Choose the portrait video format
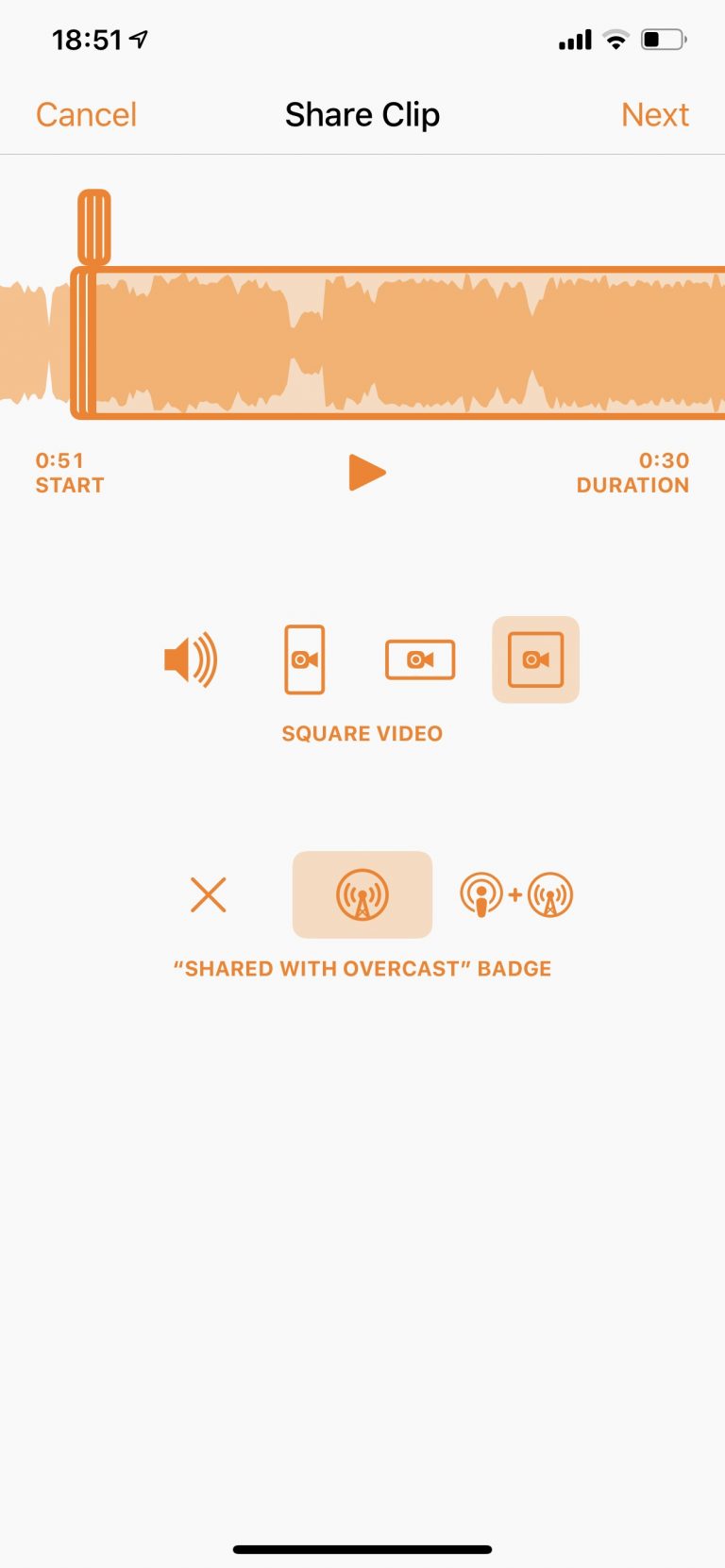Image resolution: width=725 pixels, height=1568 pixels. click(305, 659)
